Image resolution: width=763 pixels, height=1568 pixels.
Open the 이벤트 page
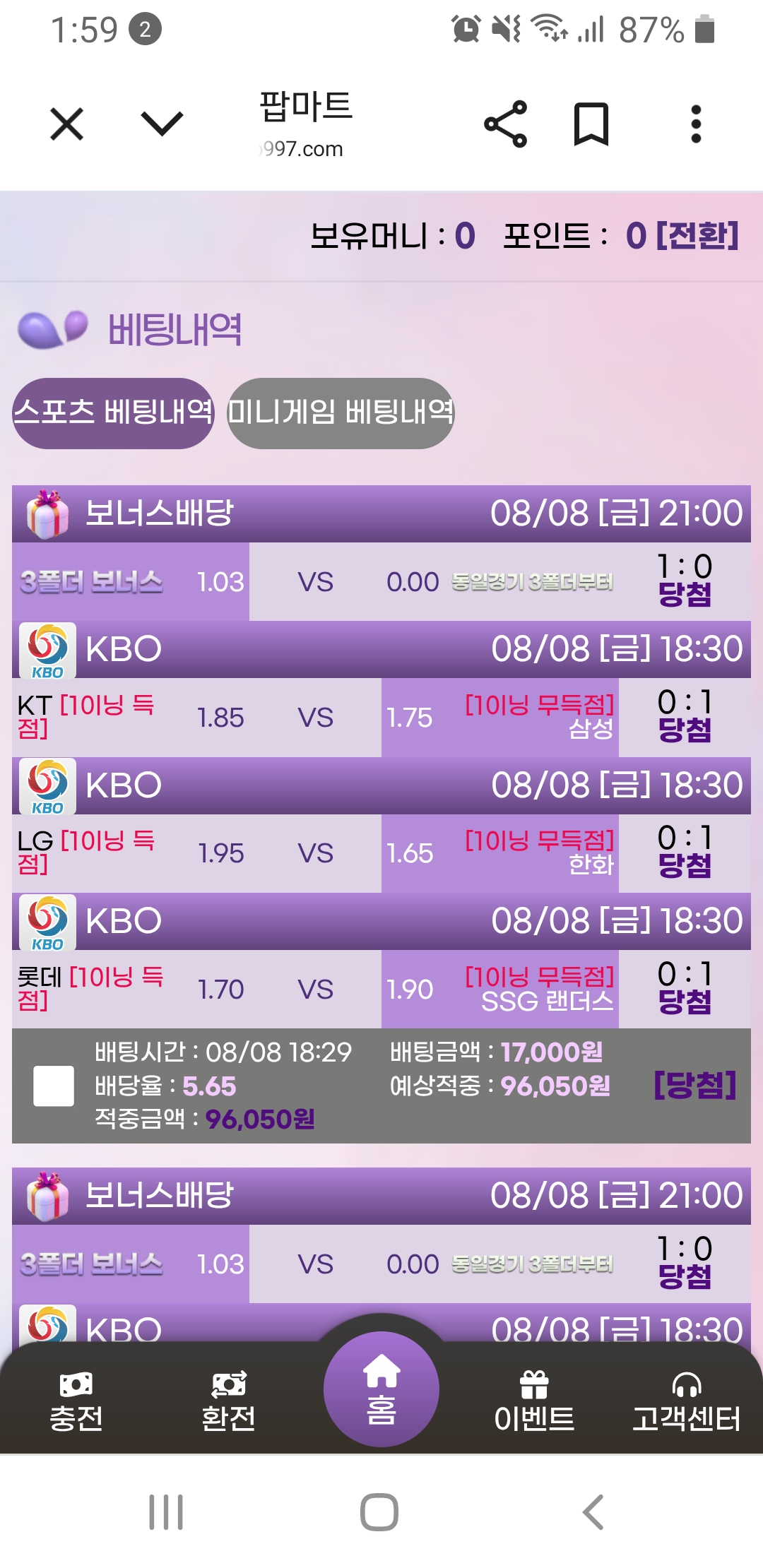[534, 1402]
